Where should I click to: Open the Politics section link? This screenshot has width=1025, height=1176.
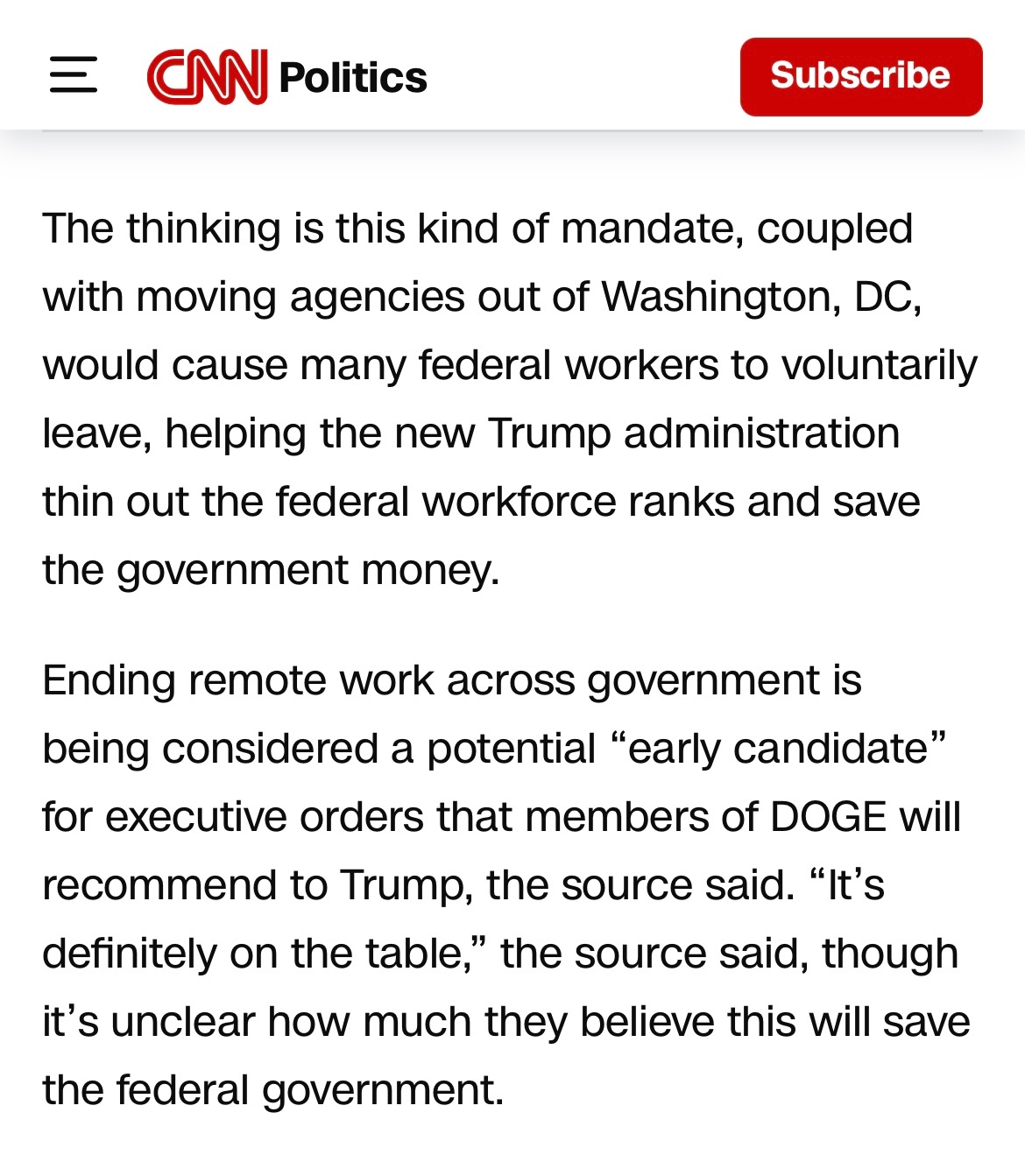353,77
